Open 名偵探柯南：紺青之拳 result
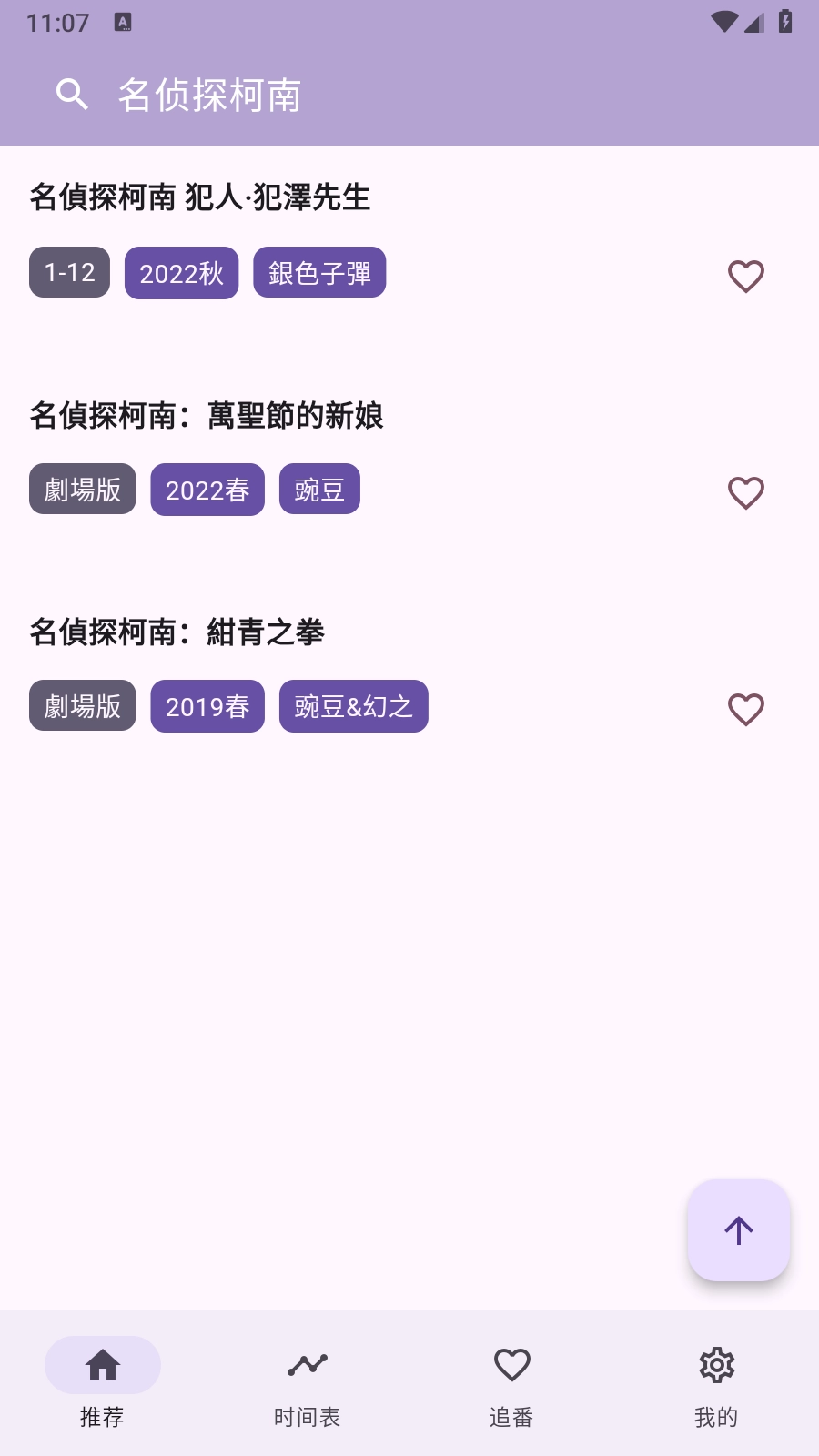 point(177,632)
